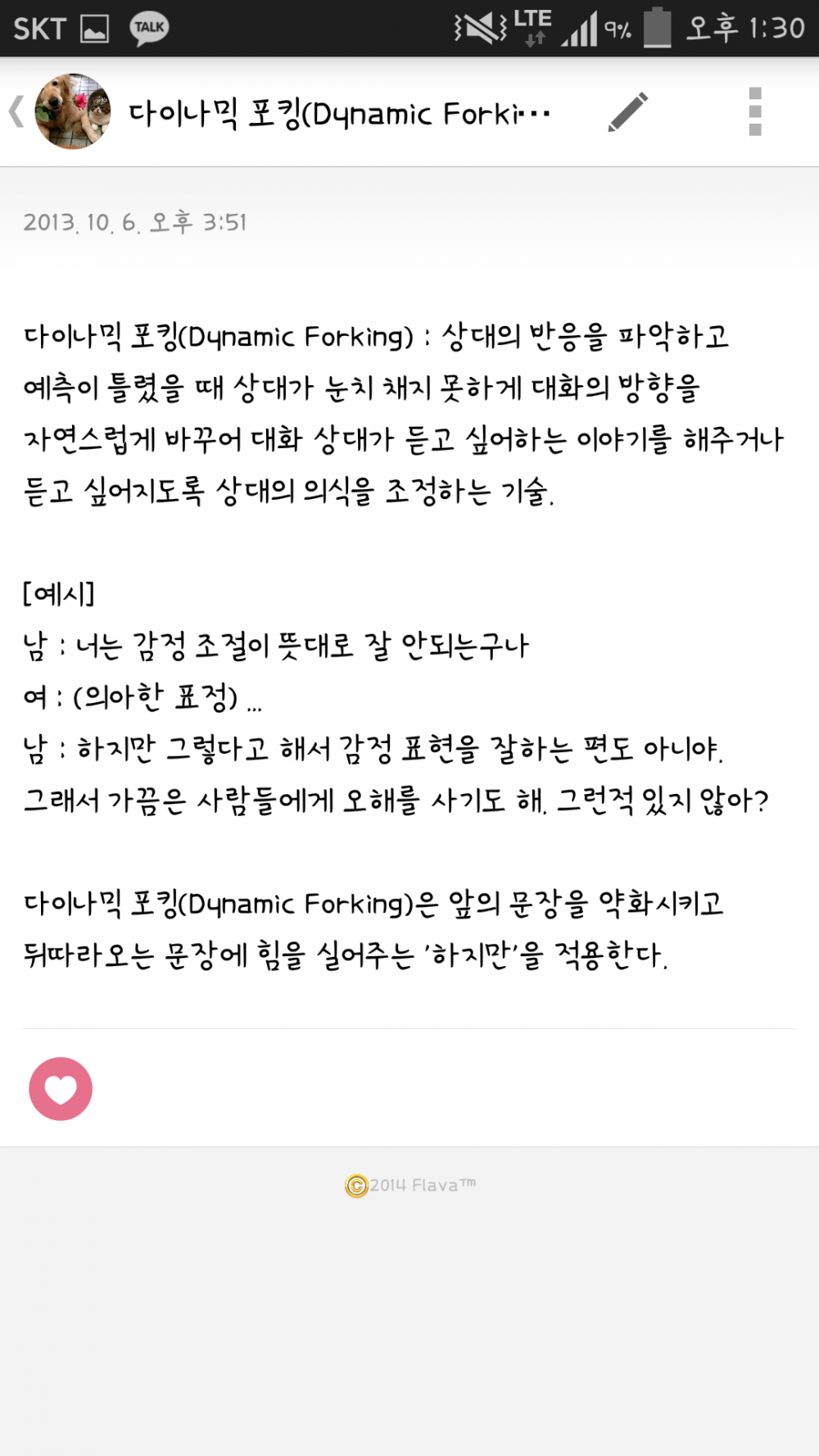Open the app bar overflow options
The height and width of the screenshot is (1456, 819).
754,113
